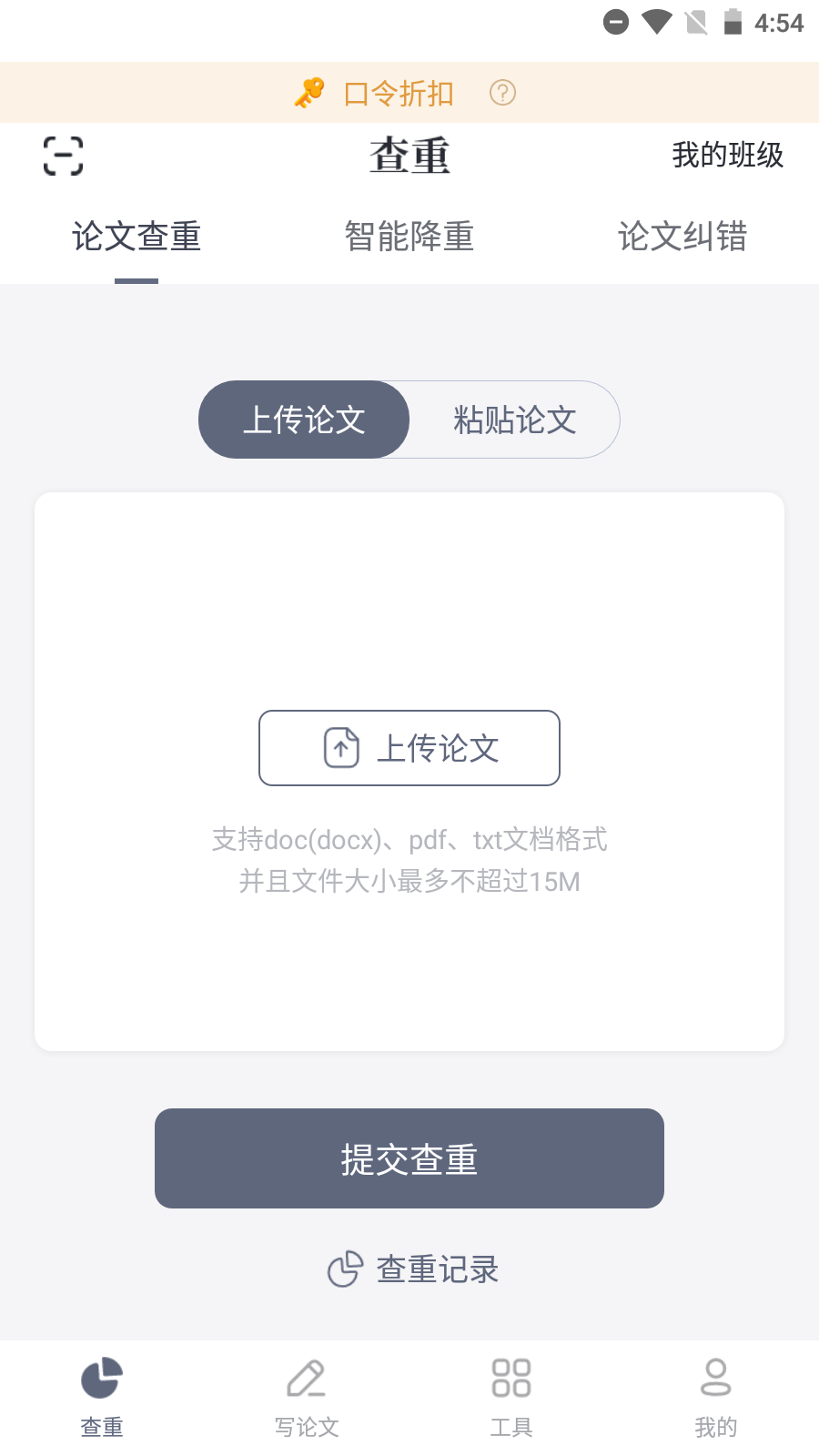Screen dimensions: 819x1456
Task: Open 查重记录 history
Action: 414,1269
